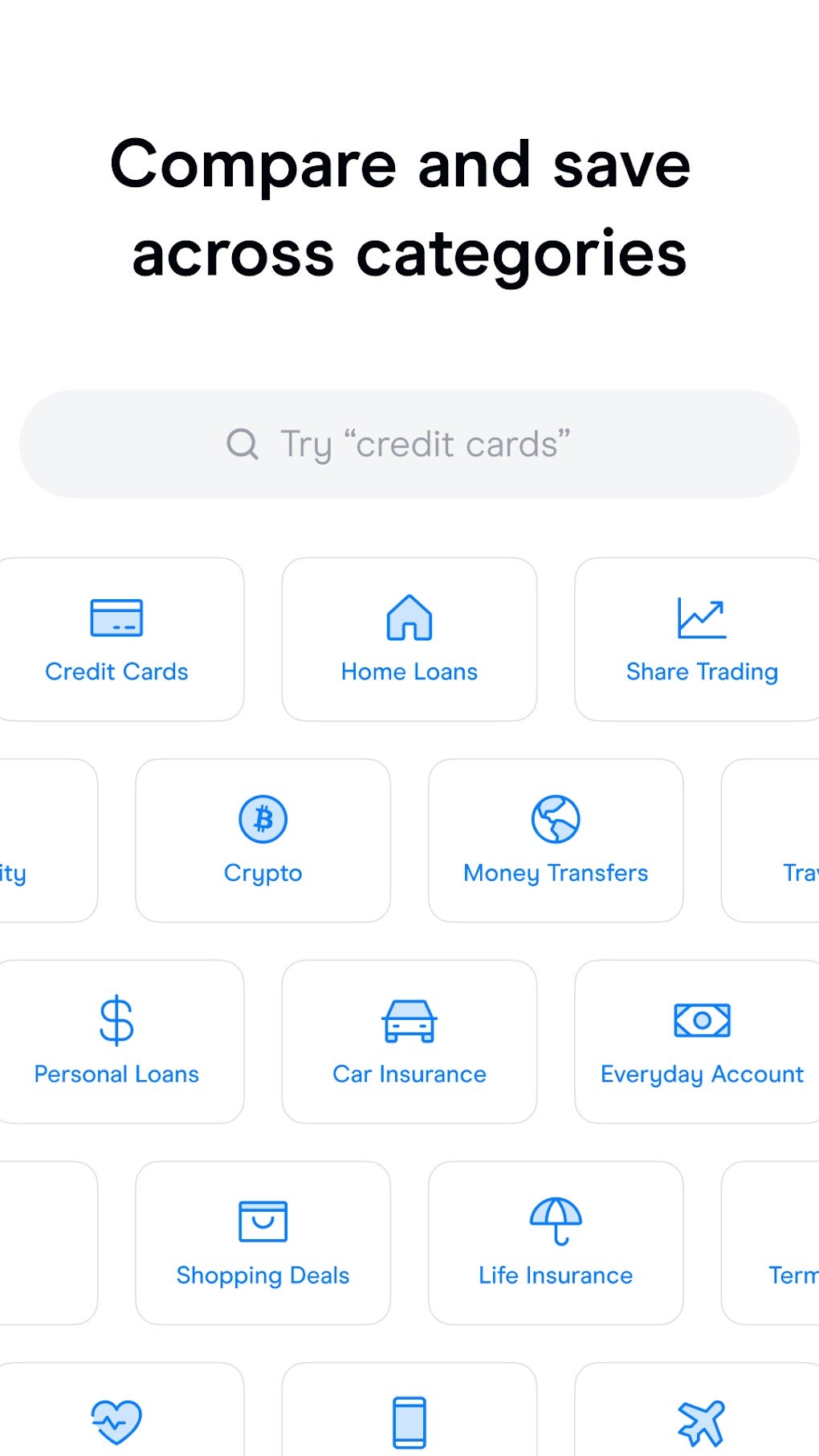
Task: Tap the "Try credit cards" search box
Action: pyautogui.click(x=409, y=444)
